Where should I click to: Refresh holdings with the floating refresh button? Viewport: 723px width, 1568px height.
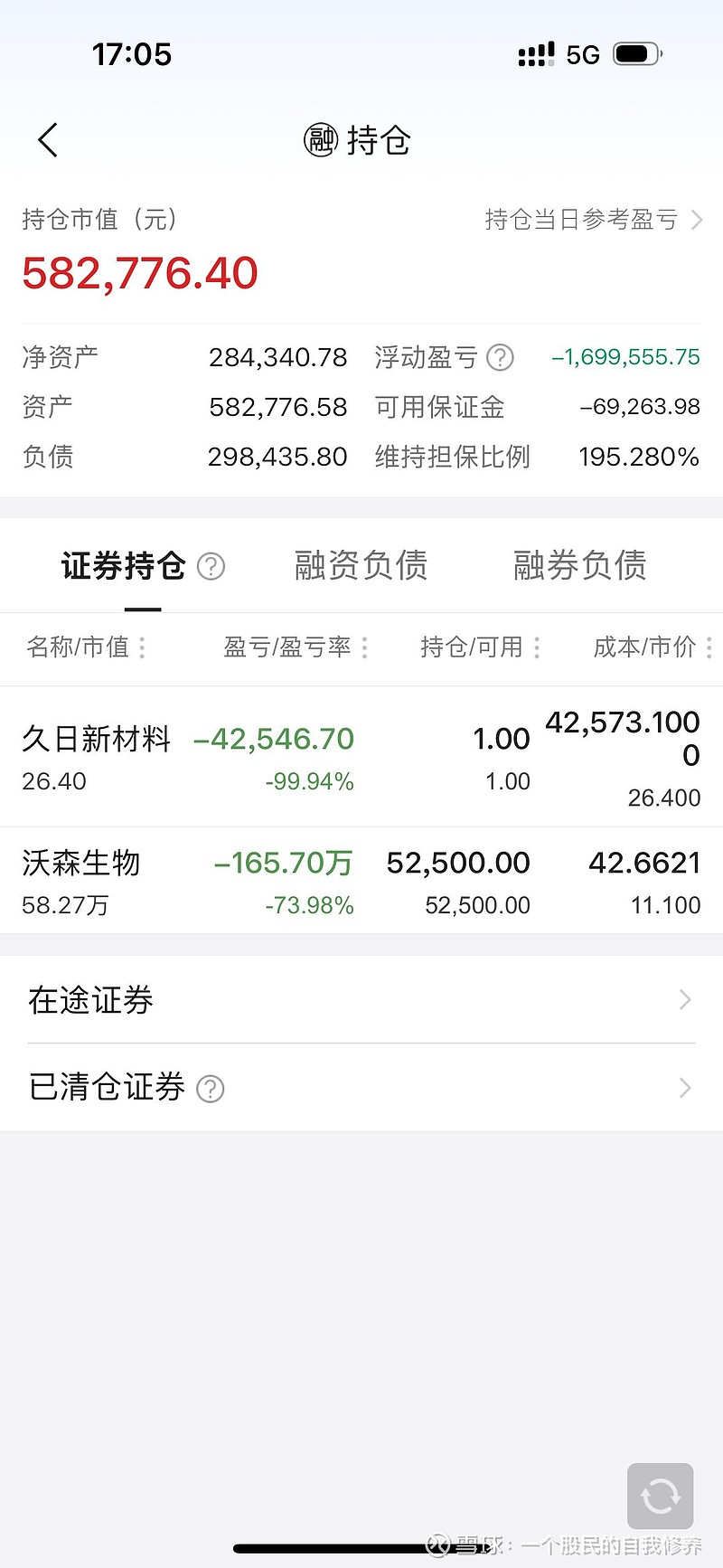pos(661,1496)
